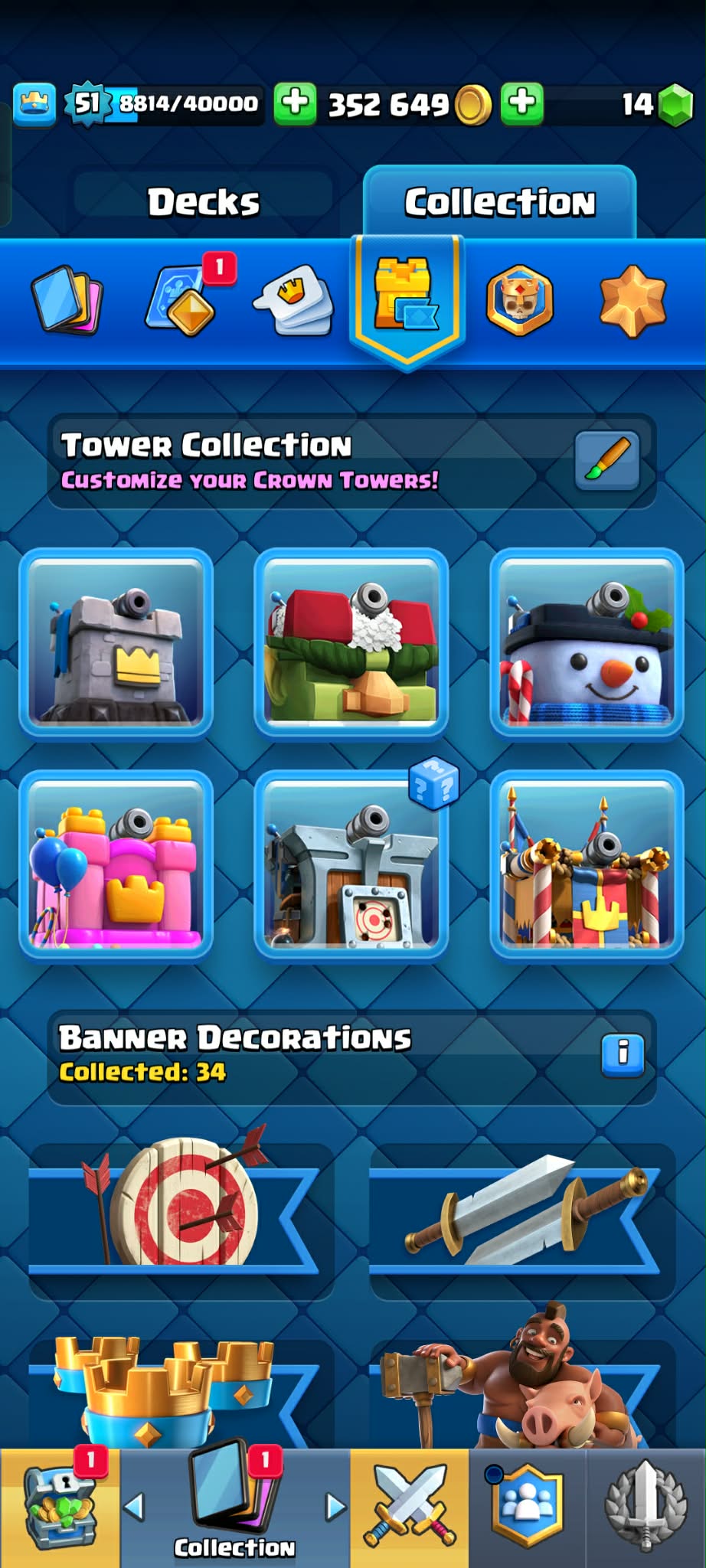Select the striped circus tent tower skin

click(x=587, y=865)
